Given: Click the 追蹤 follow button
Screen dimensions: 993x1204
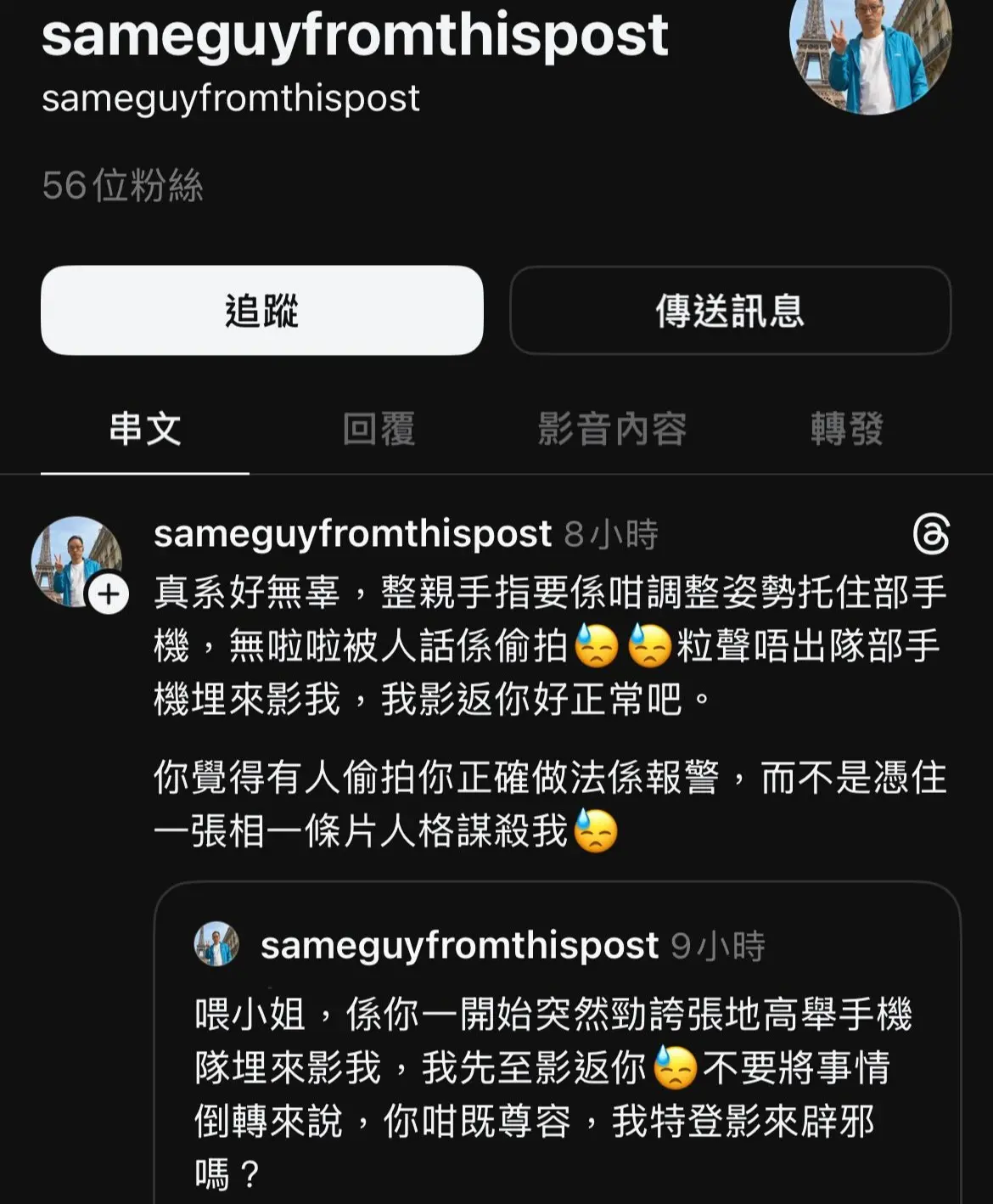Looking at the screenshot, I should 261,310.
